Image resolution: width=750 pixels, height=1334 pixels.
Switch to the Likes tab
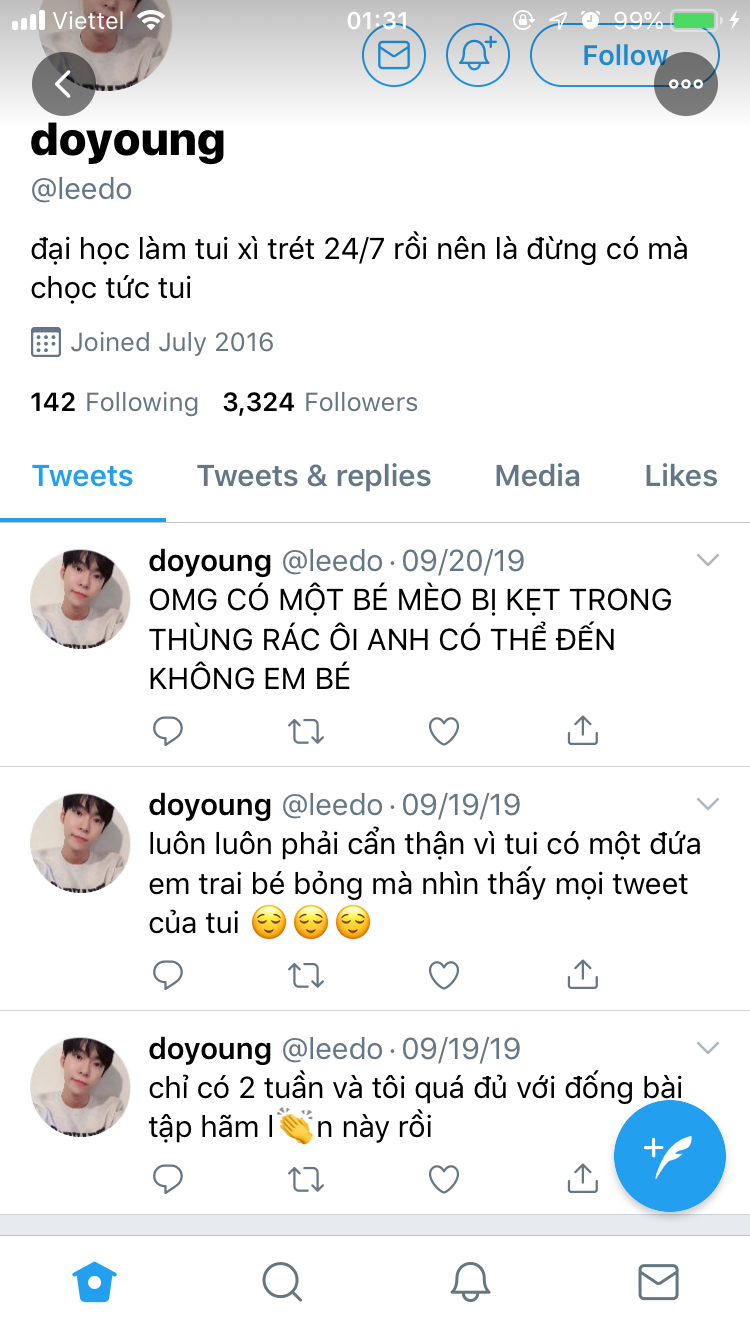click(x=681, y=476)
